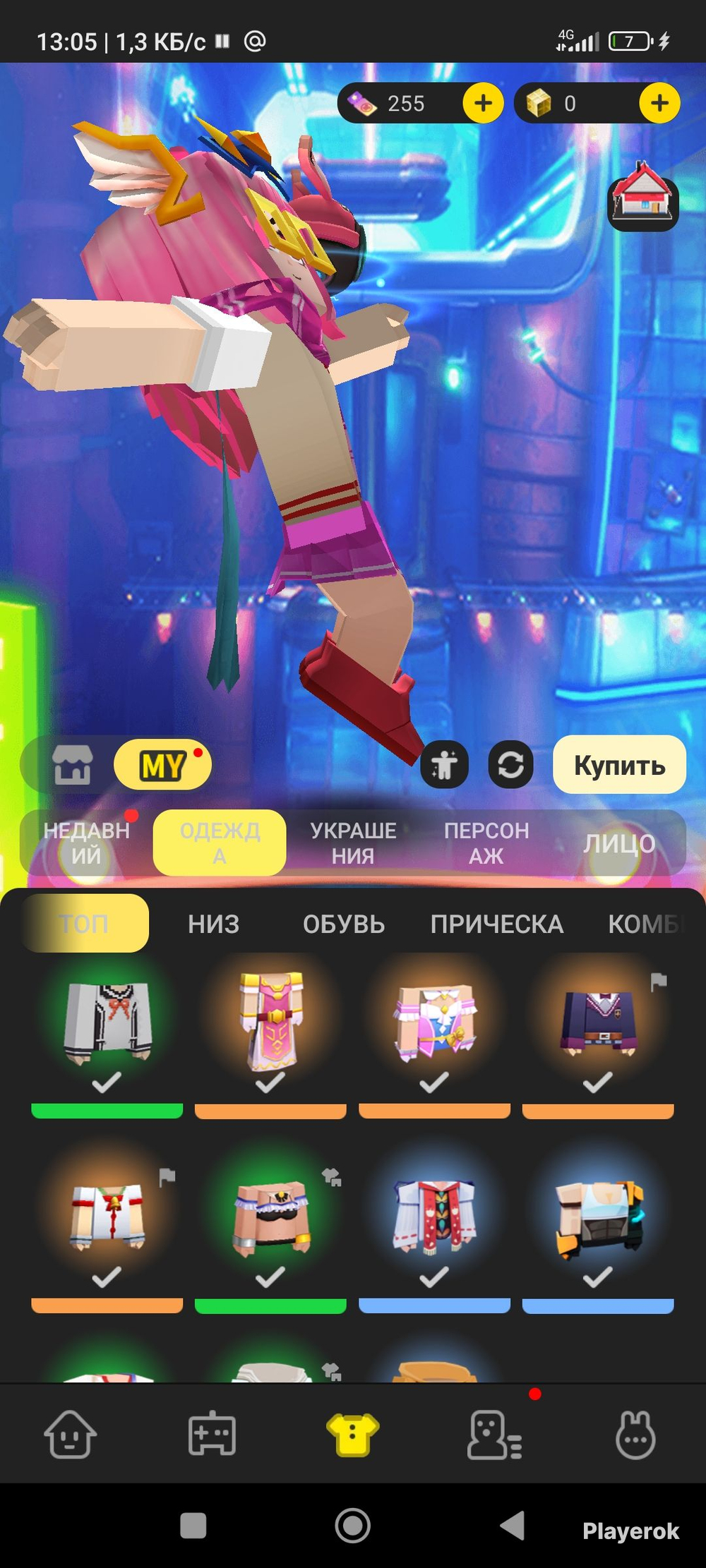
Task: Change the avatar pose with the figure icon
Action: (444, 765)
